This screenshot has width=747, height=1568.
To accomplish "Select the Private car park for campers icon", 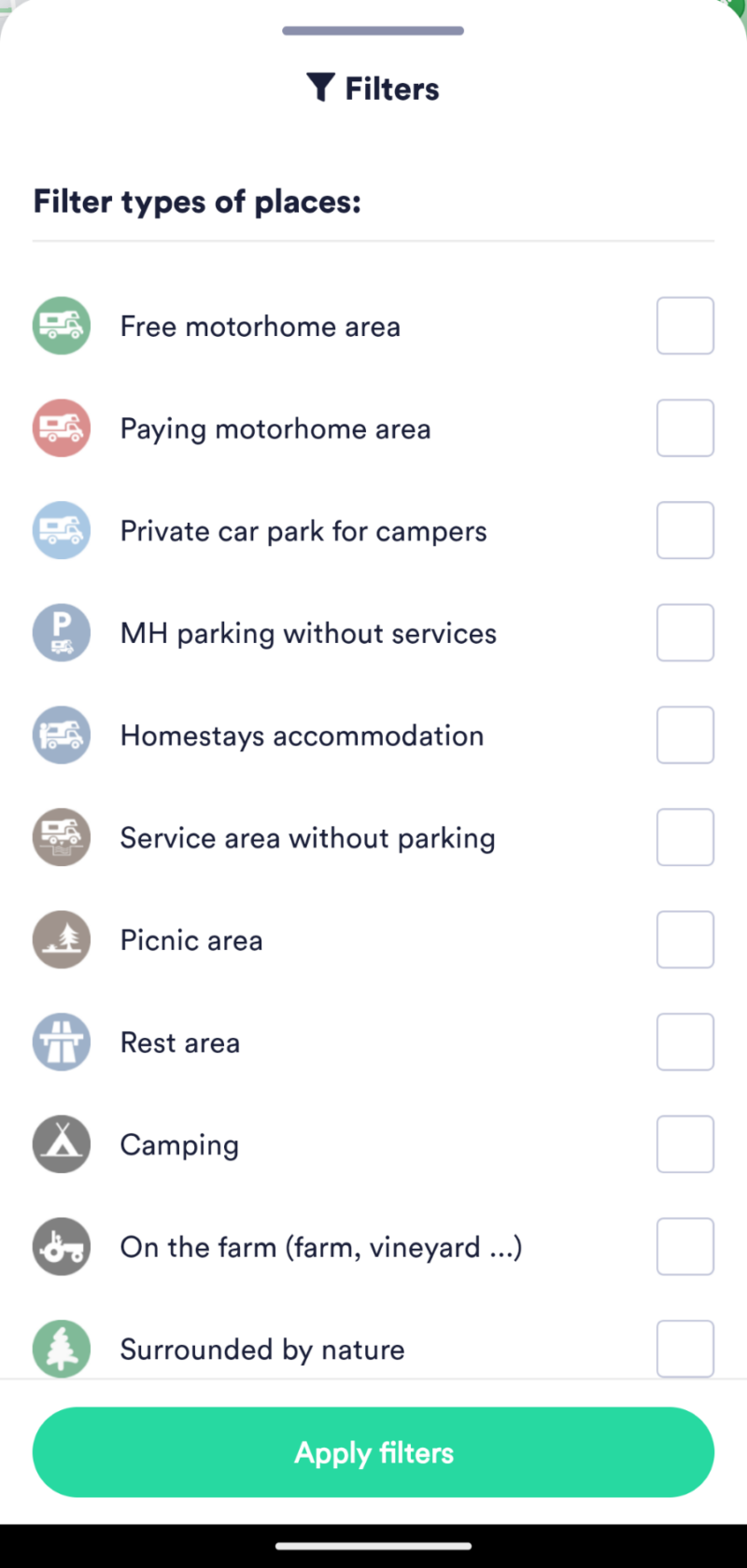I will 61,529.
